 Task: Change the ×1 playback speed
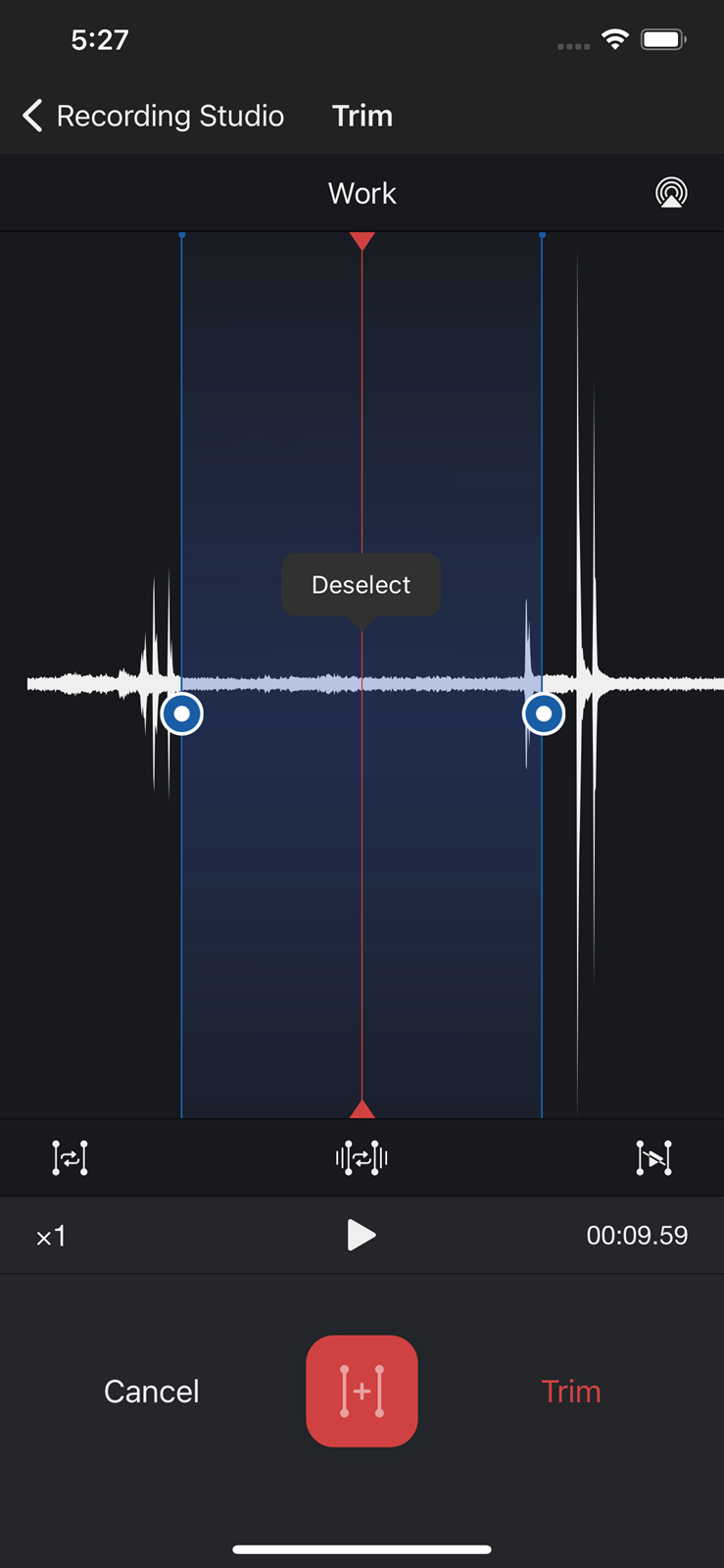51,1236
